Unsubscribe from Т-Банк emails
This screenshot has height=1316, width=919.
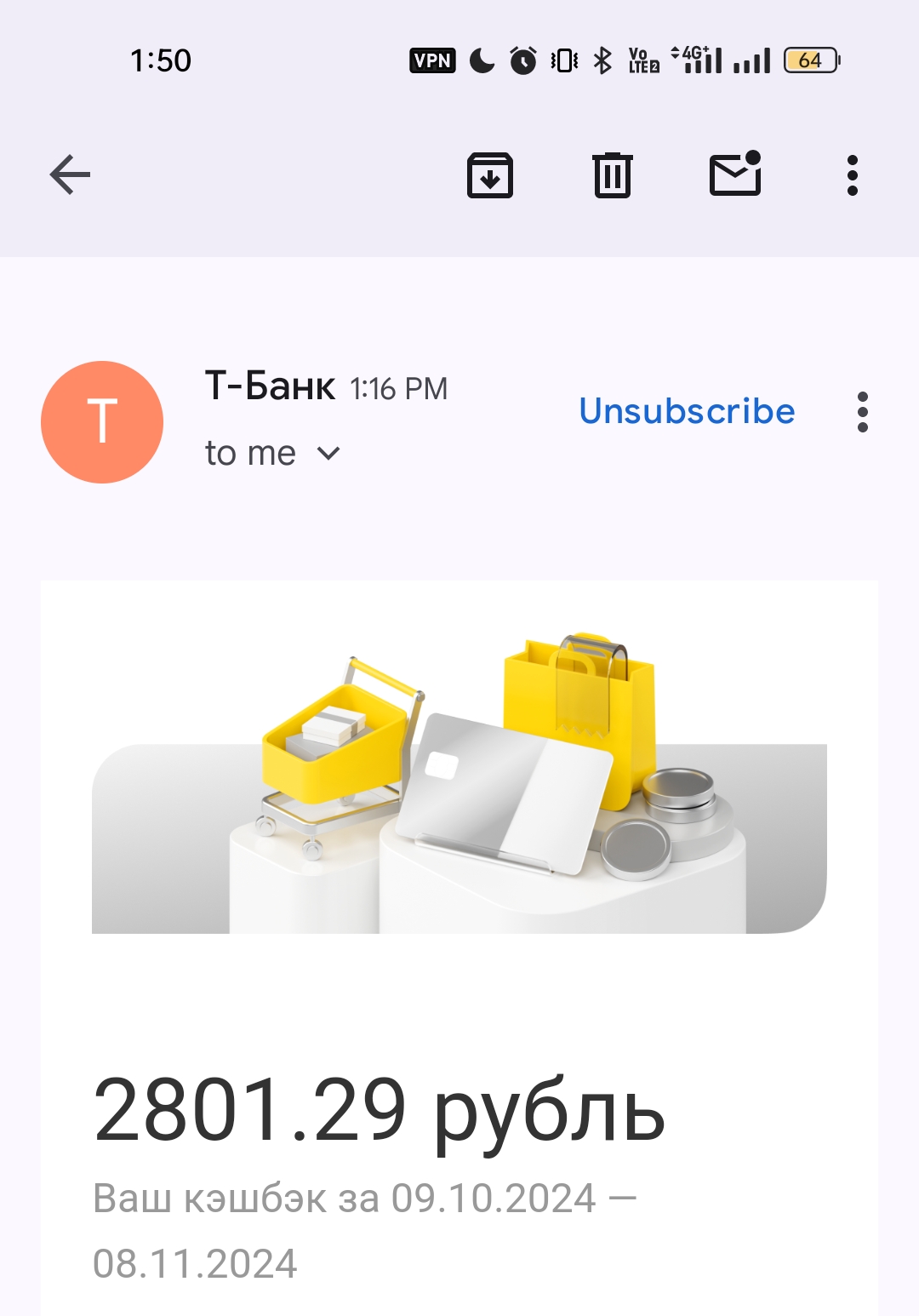(687, 411)
